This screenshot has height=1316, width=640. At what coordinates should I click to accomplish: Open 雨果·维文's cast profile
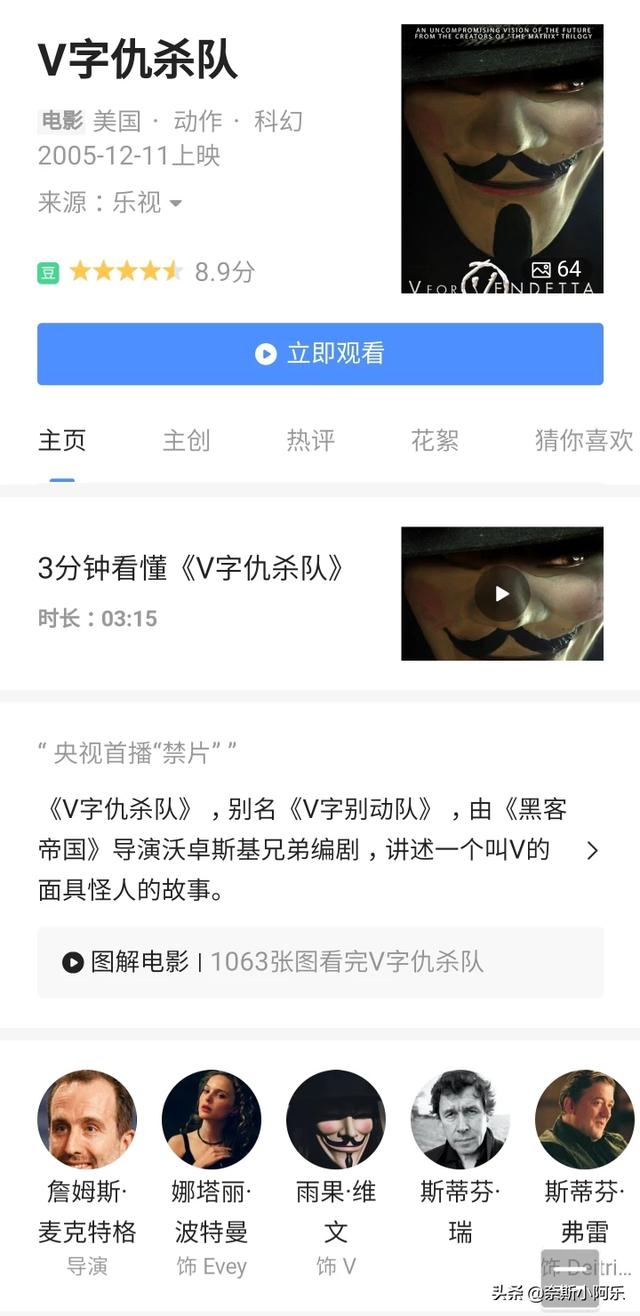pos(335,1120)
